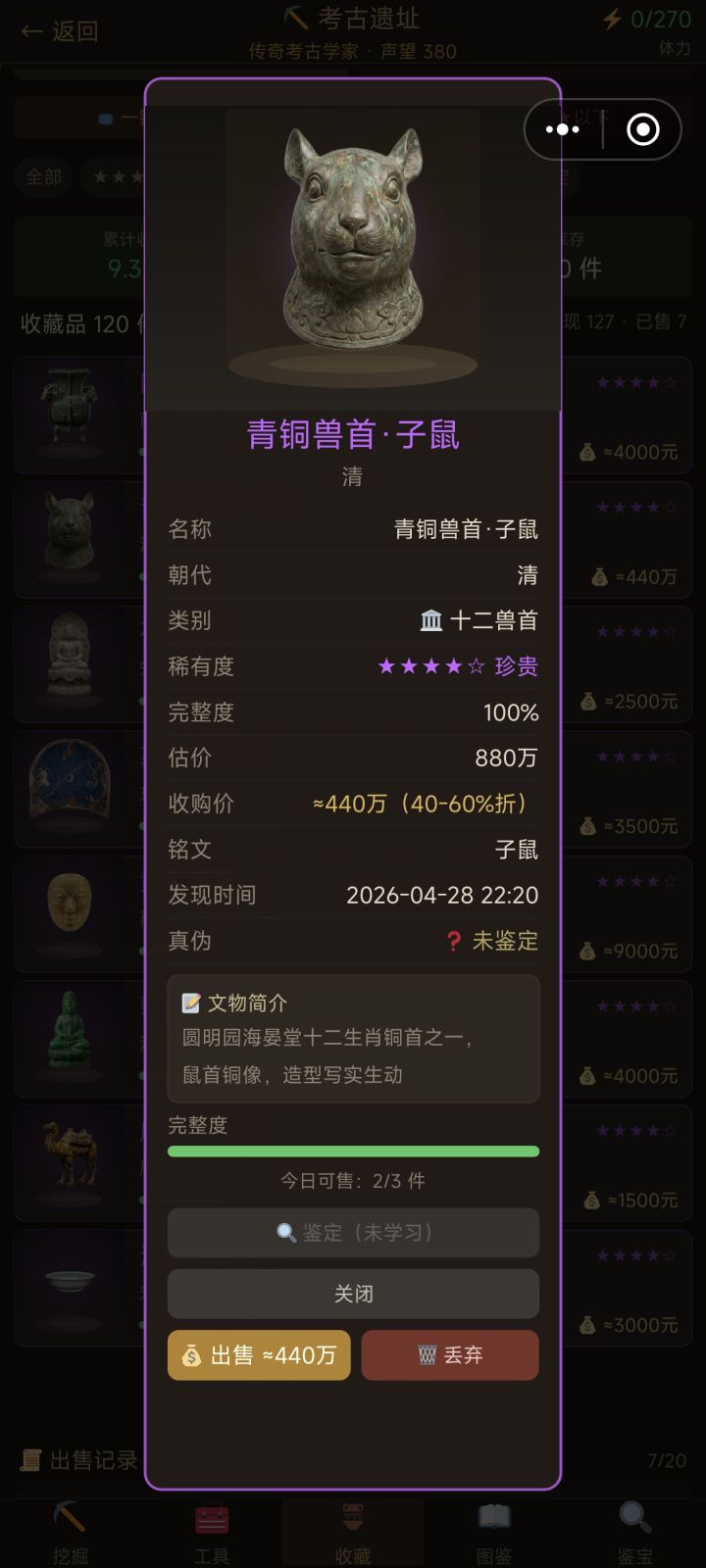This screenshot has width=706, height=1568.
Task: Click the capsule target button at top right
Action: click(642, 128)
